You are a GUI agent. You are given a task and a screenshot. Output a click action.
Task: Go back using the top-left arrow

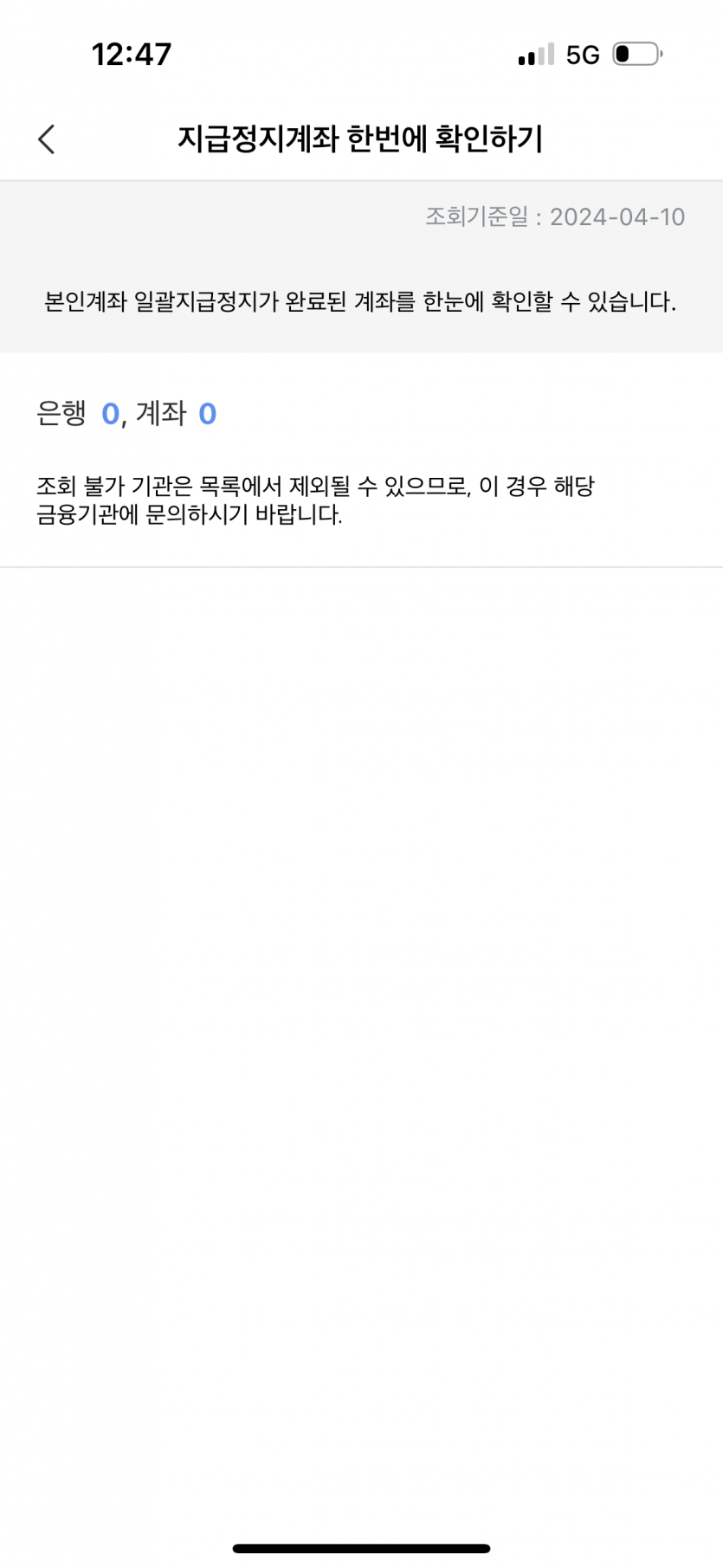pyautogui.click(x=47, y=139)
